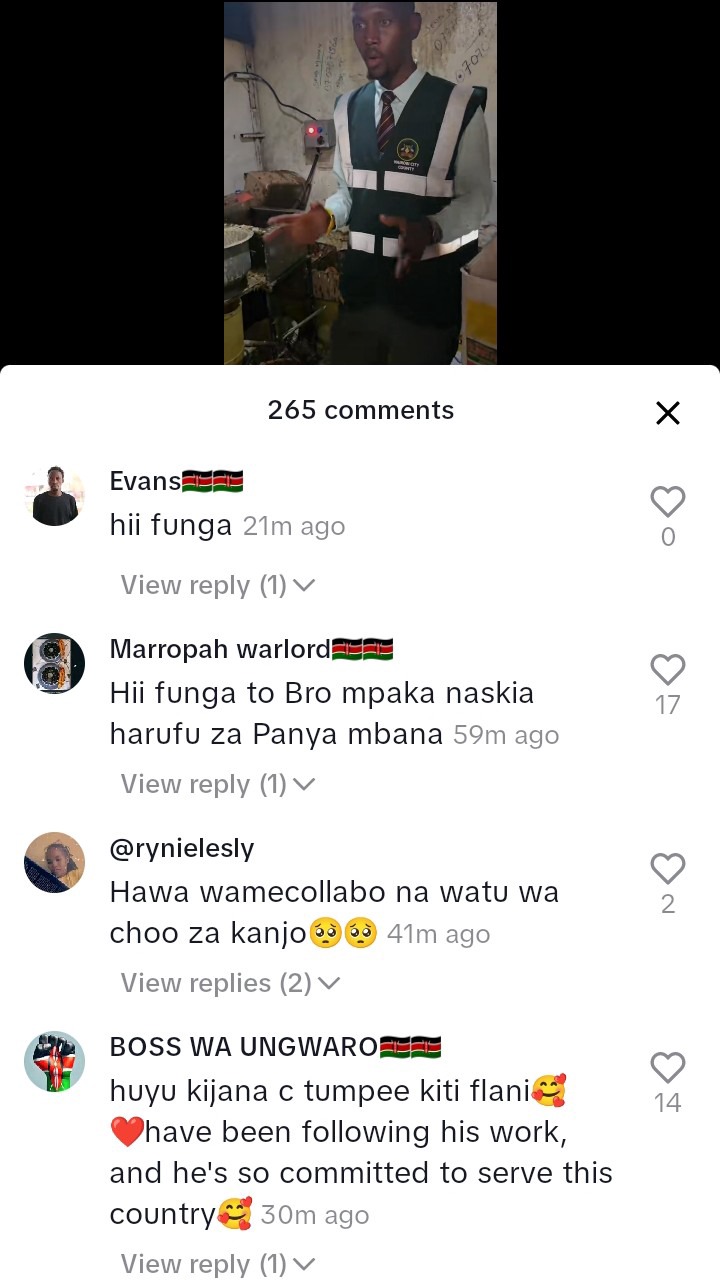The width and height of the screenshot is (720, 1280).
Task: Like Evans' comment "hii funga"
Action: coord(668,502)
